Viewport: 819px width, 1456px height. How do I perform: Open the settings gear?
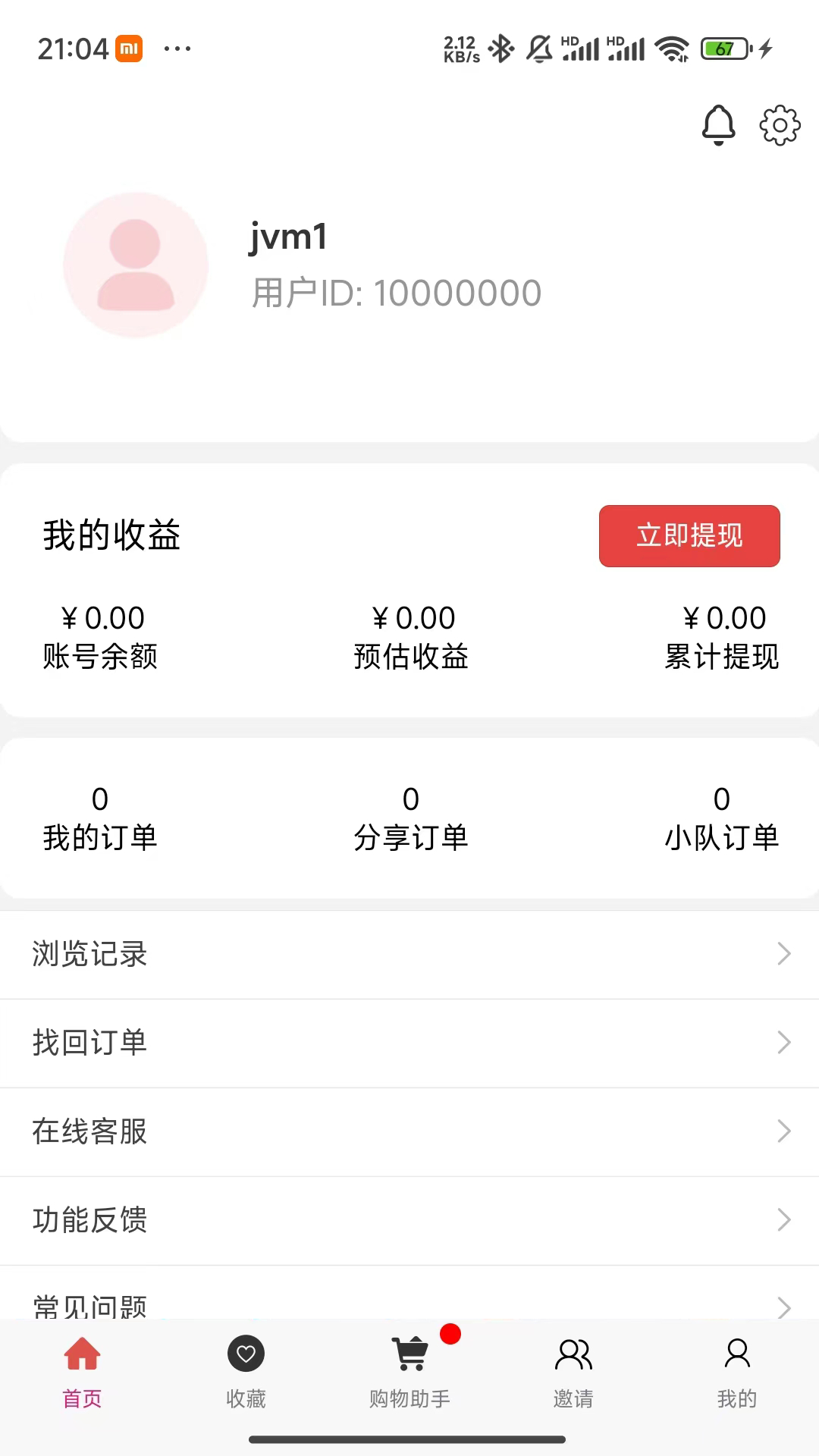point(780,125)
